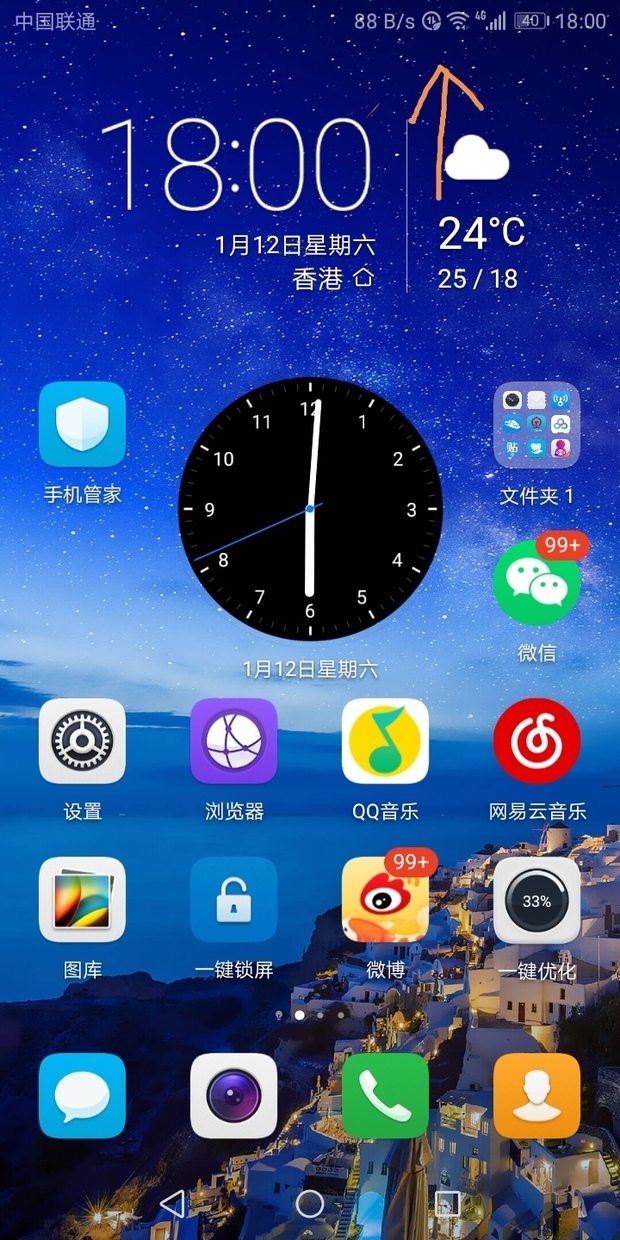The height and width of the screenshot is (1240, 620).
Task: Launch 微信 WeChat
Action: click(537, 583)
